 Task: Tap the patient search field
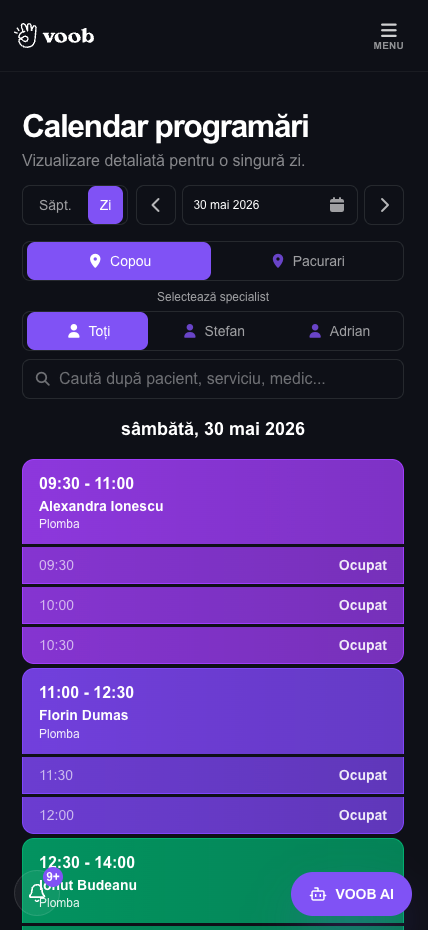pos(213,379)
